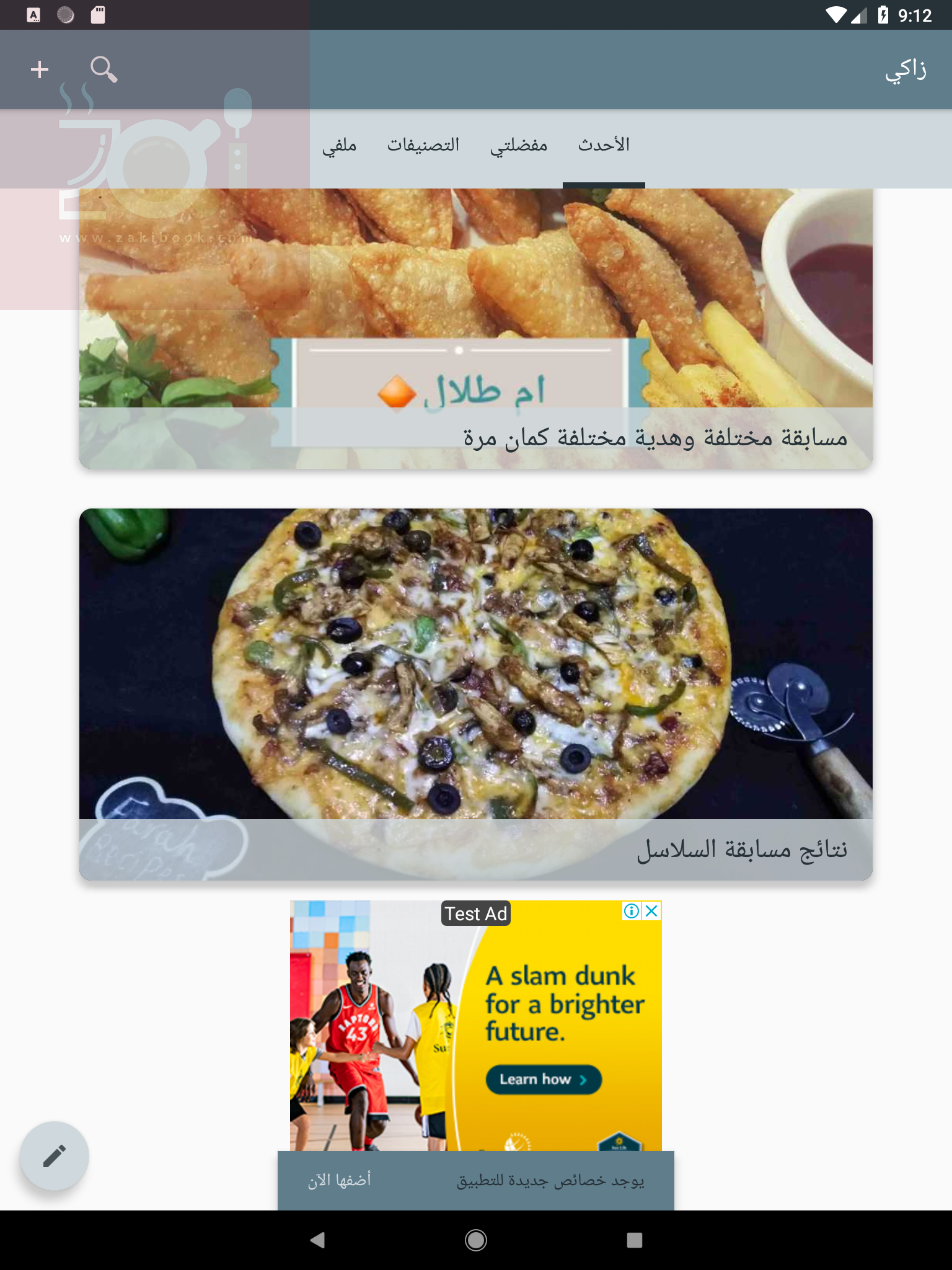Open the search magnifier icon

104,69
